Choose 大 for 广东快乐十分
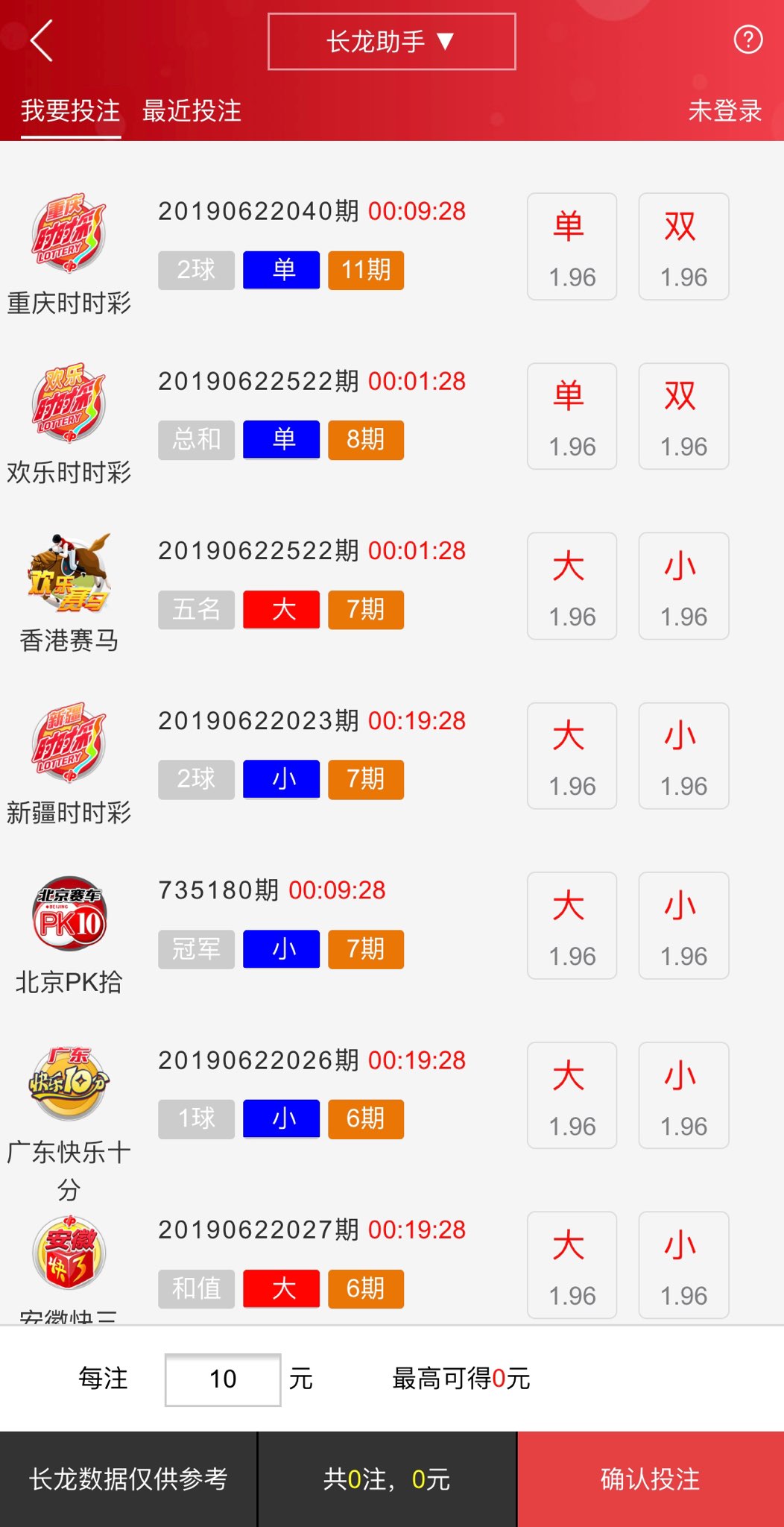 click(572, 1095)
